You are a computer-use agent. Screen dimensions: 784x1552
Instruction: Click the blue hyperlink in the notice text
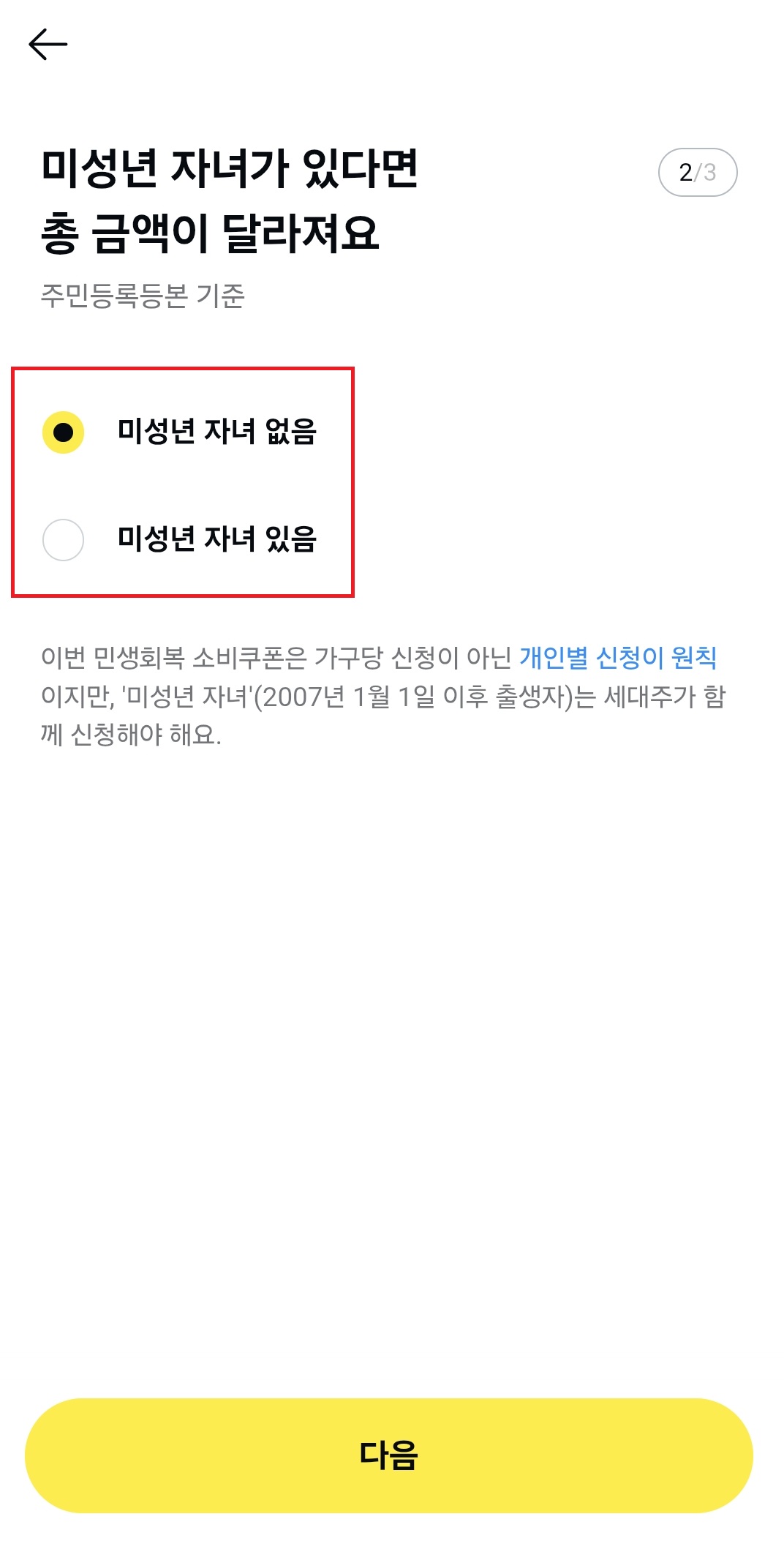point(621,660)
